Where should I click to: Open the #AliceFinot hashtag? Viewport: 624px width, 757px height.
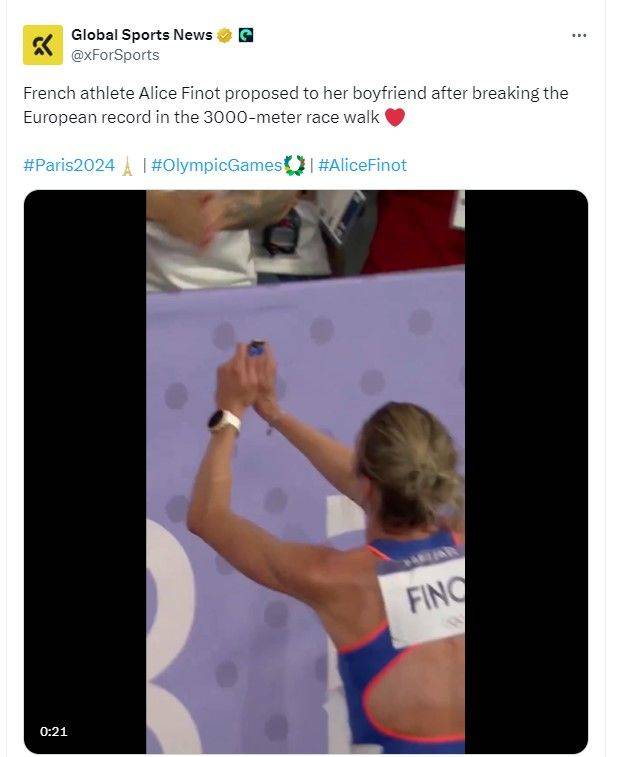click(362, 165)
